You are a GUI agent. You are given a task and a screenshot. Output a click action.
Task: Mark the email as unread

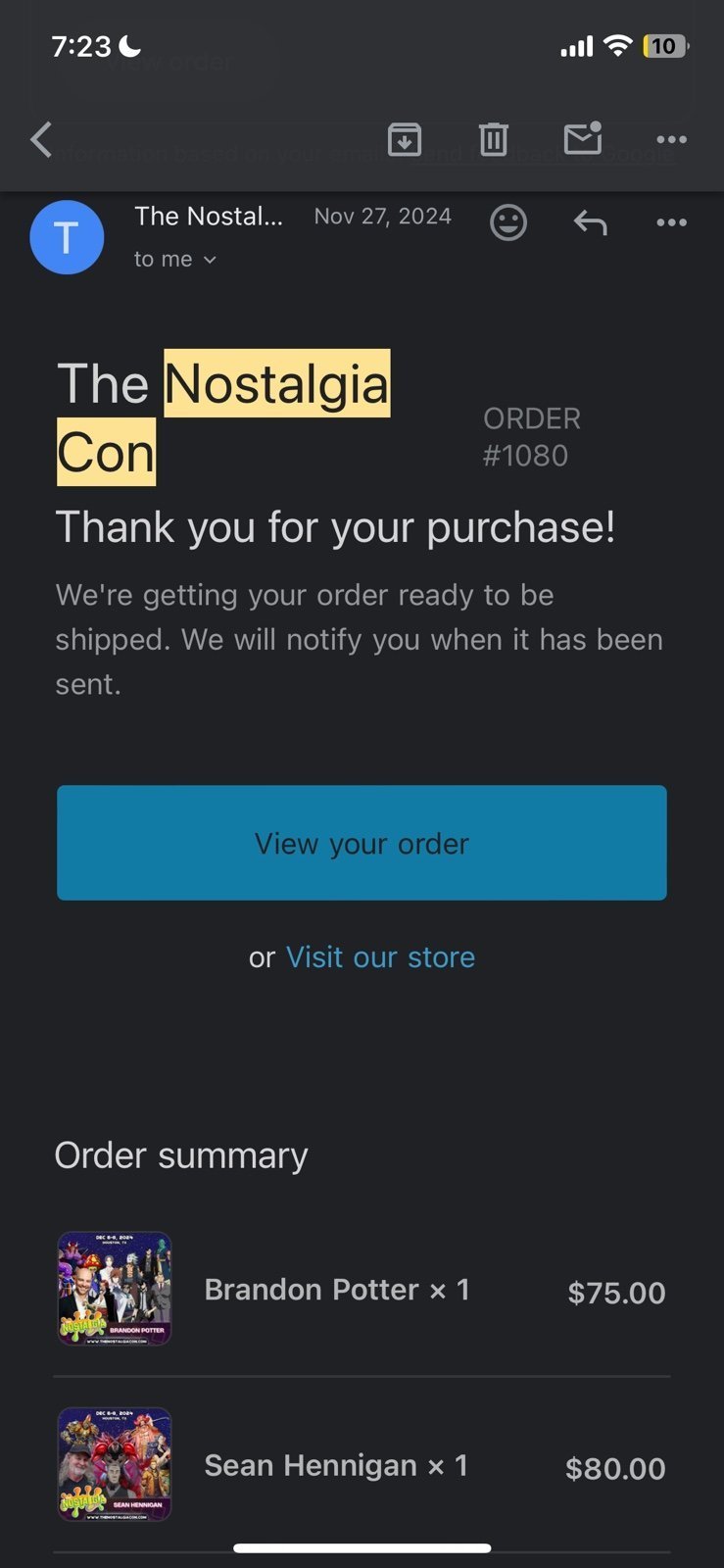tap(583, 138)
